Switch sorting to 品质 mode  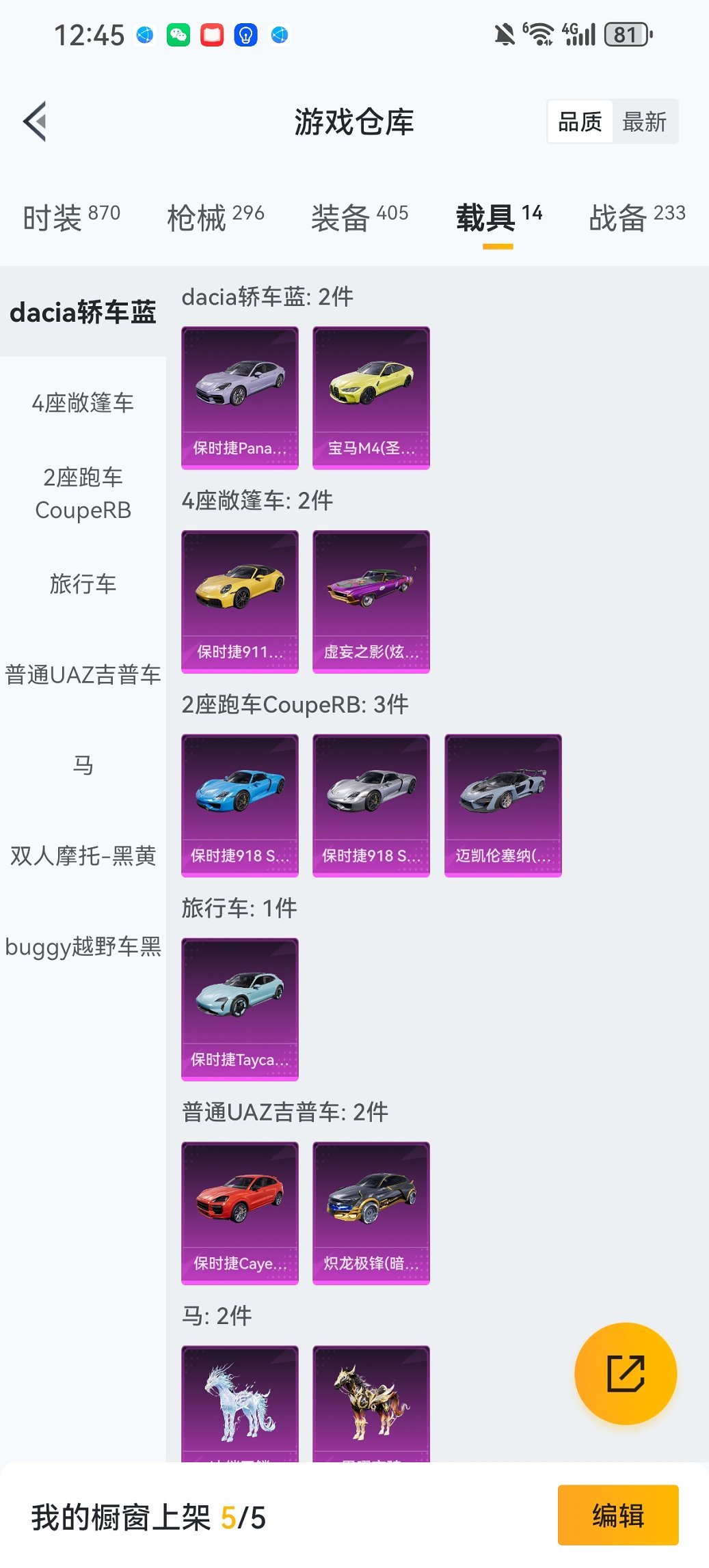pos(580,121)
